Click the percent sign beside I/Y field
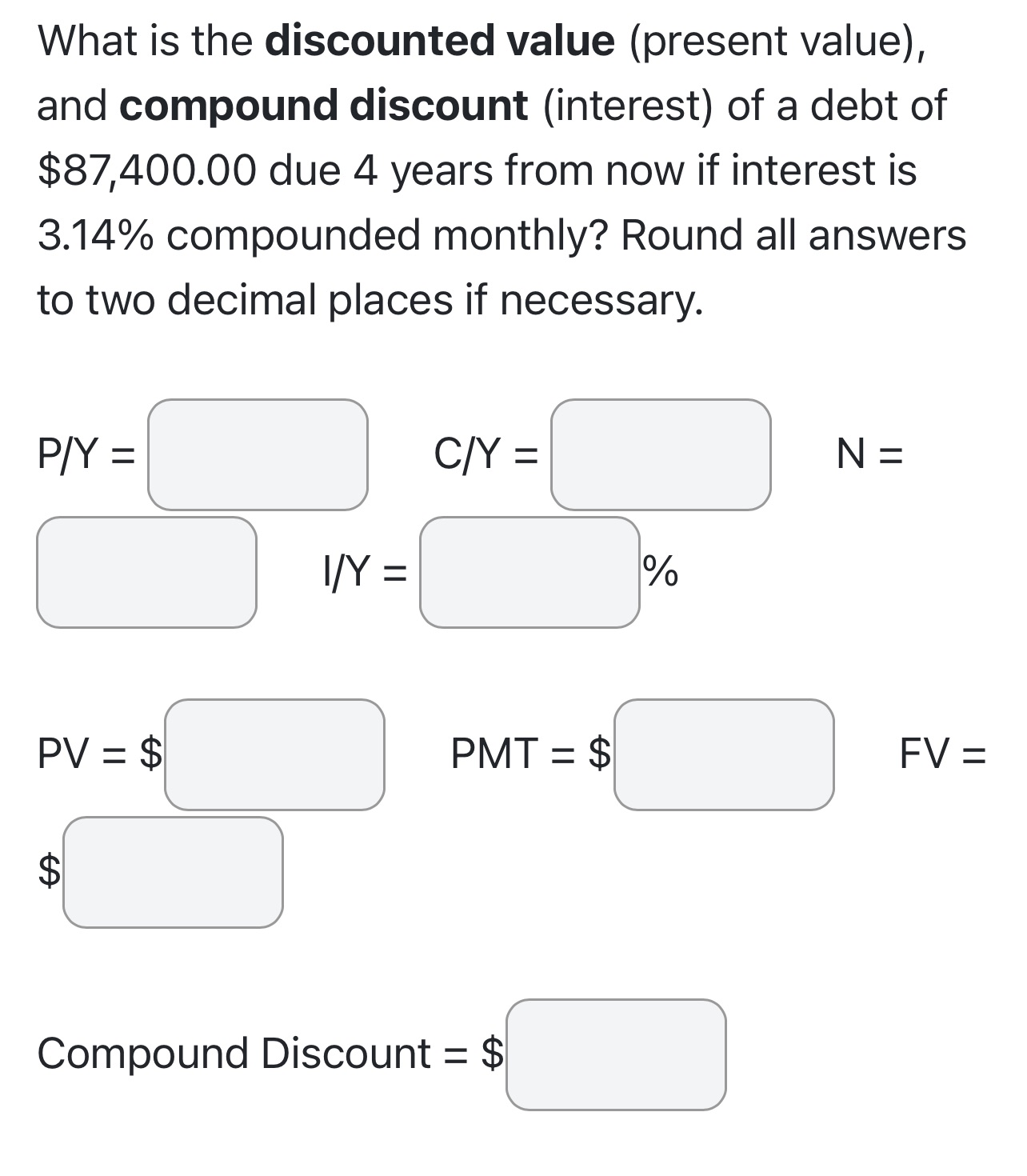This screenshot has width=1027, height=1176. [x=660, y=571]
